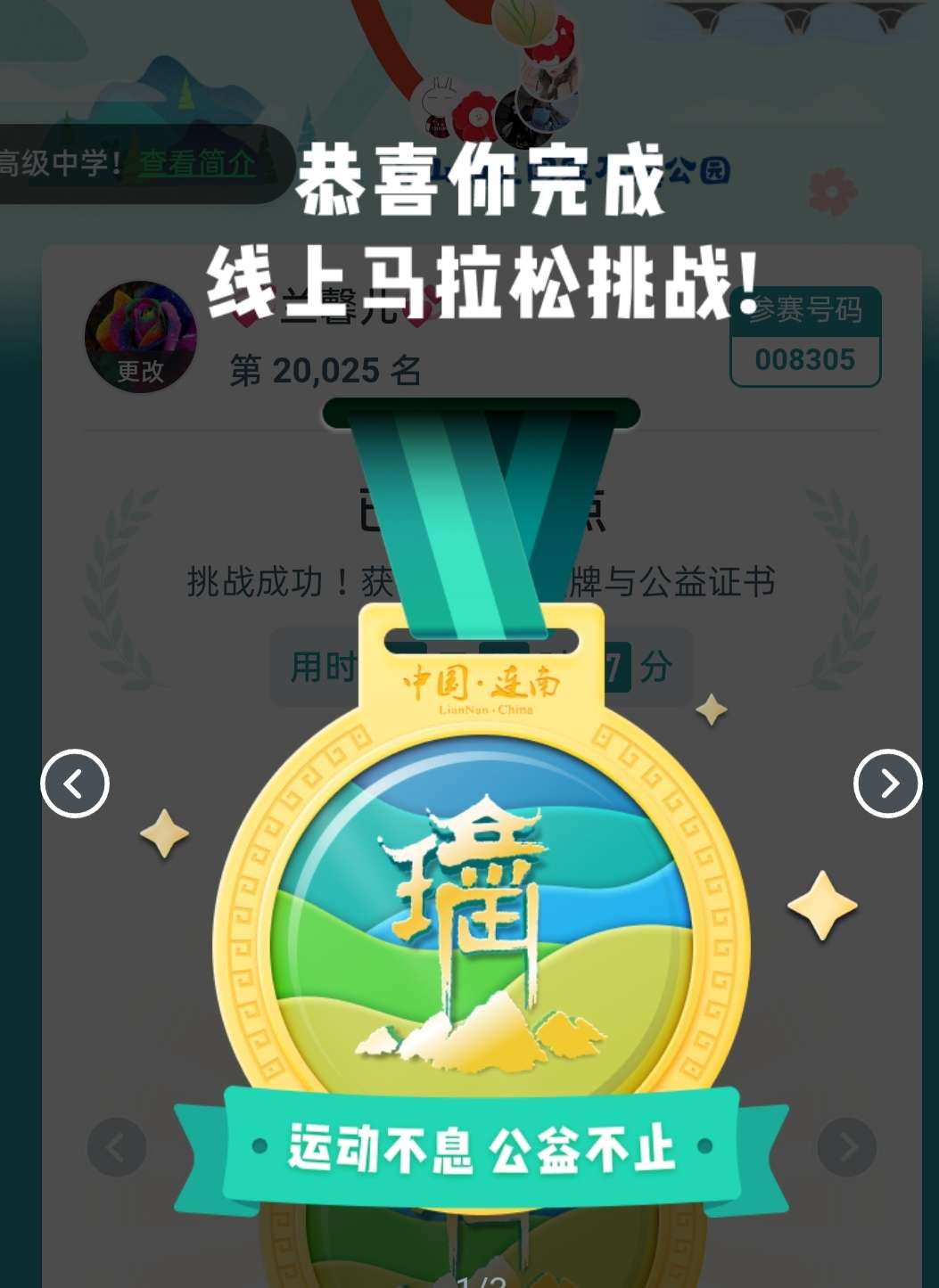Go to the previous medal slide
This screenshot has height=1288, width=939.
(75, 783)
